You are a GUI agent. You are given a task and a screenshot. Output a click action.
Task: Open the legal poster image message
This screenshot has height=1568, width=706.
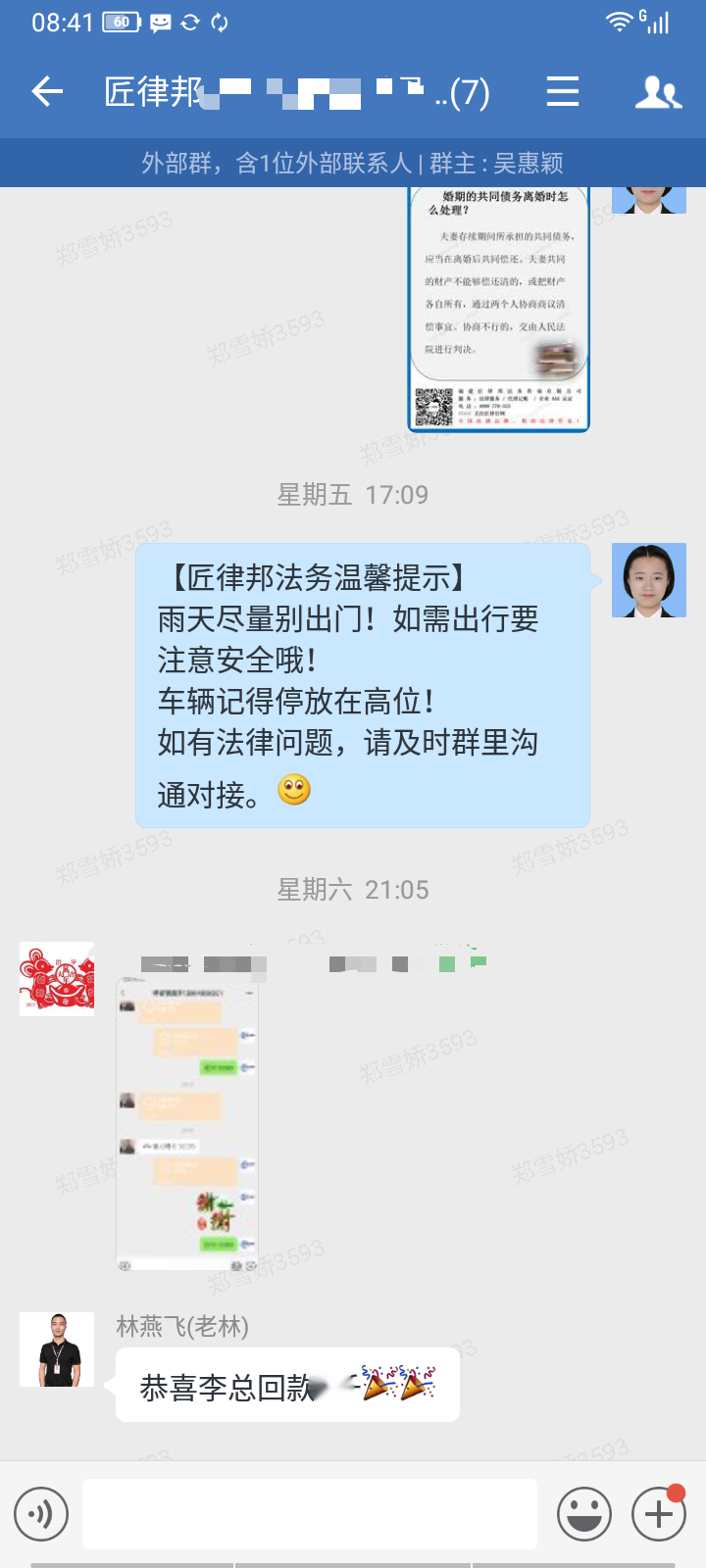click(x=498, y=309)
